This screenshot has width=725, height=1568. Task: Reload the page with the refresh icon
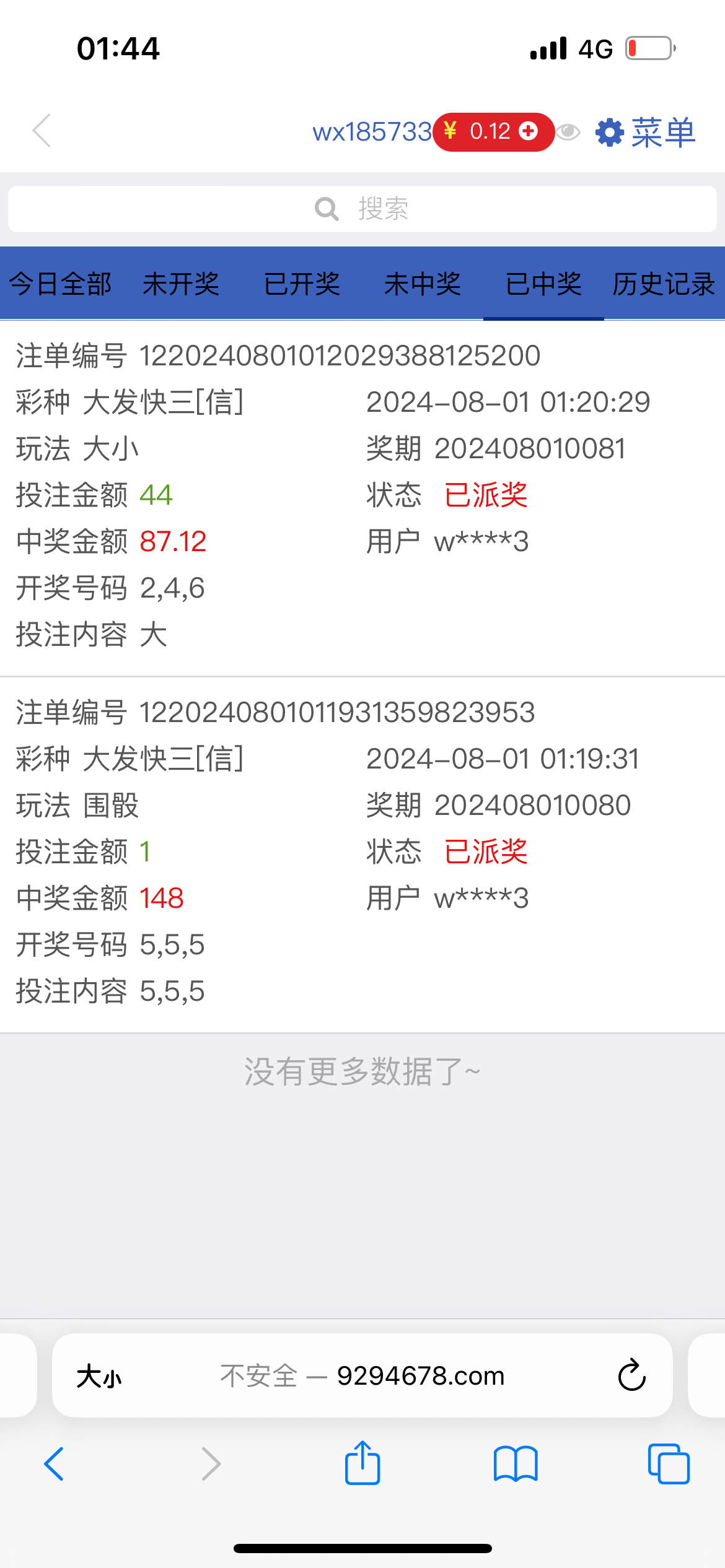click(631, 1375)
